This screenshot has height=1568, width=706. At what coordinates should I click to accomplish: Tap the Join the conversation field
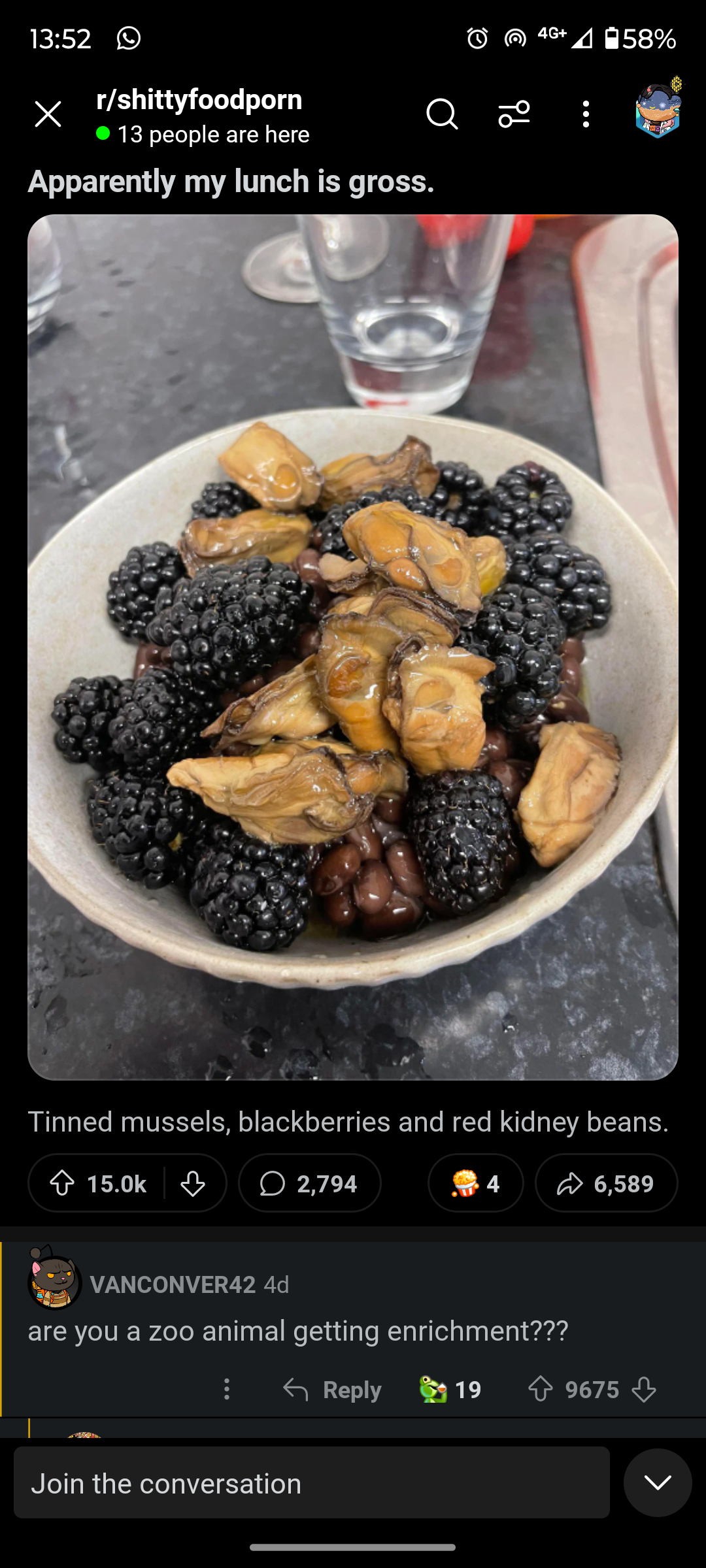(x=311, y=1482)
